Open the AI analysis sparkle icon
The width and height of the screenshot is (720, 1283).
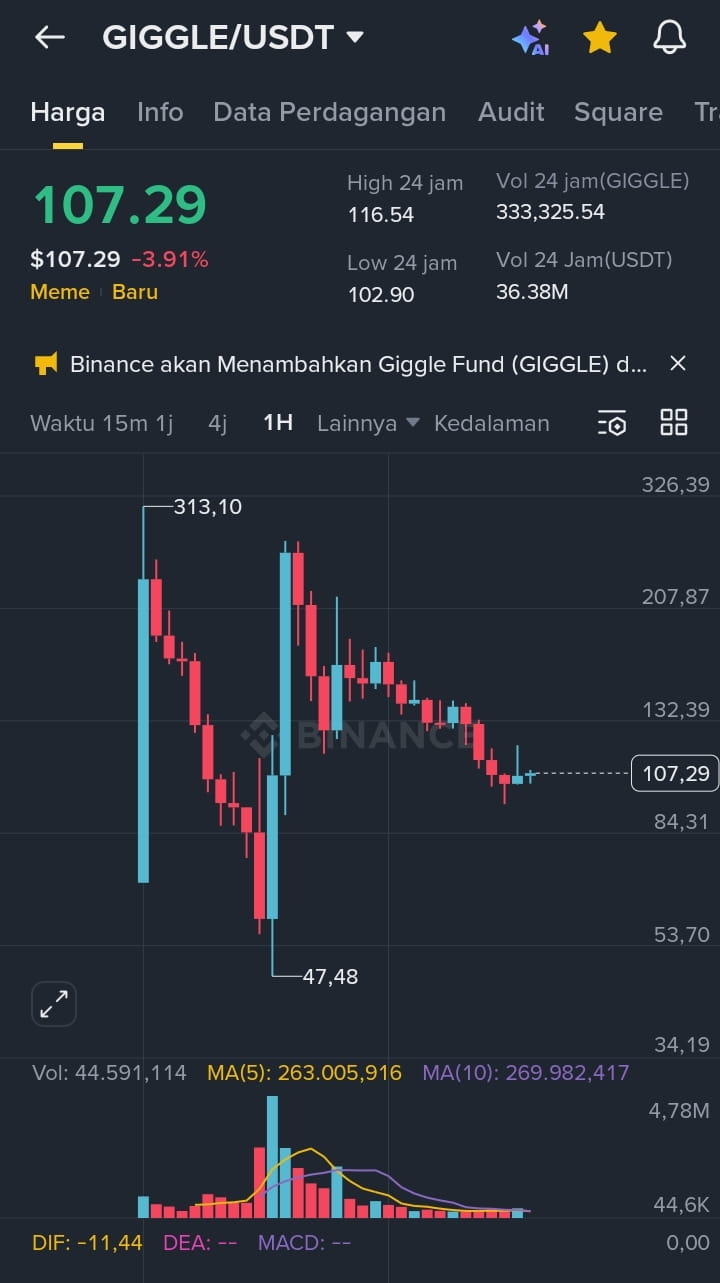coord(530,38)
